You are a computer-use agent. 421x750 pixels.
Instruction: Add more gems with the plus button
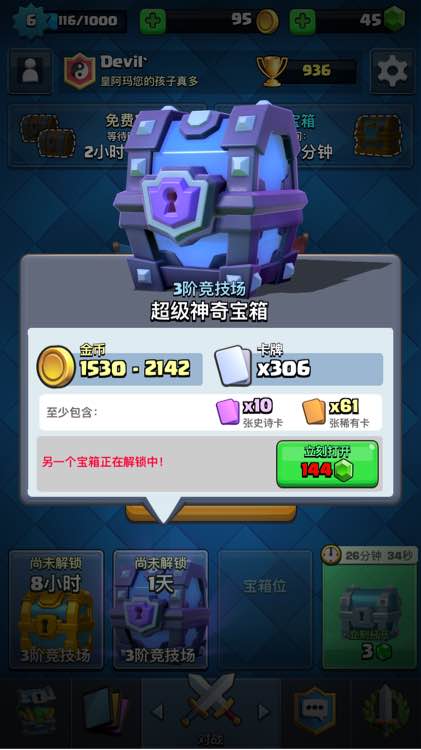(x=302, y=21)
